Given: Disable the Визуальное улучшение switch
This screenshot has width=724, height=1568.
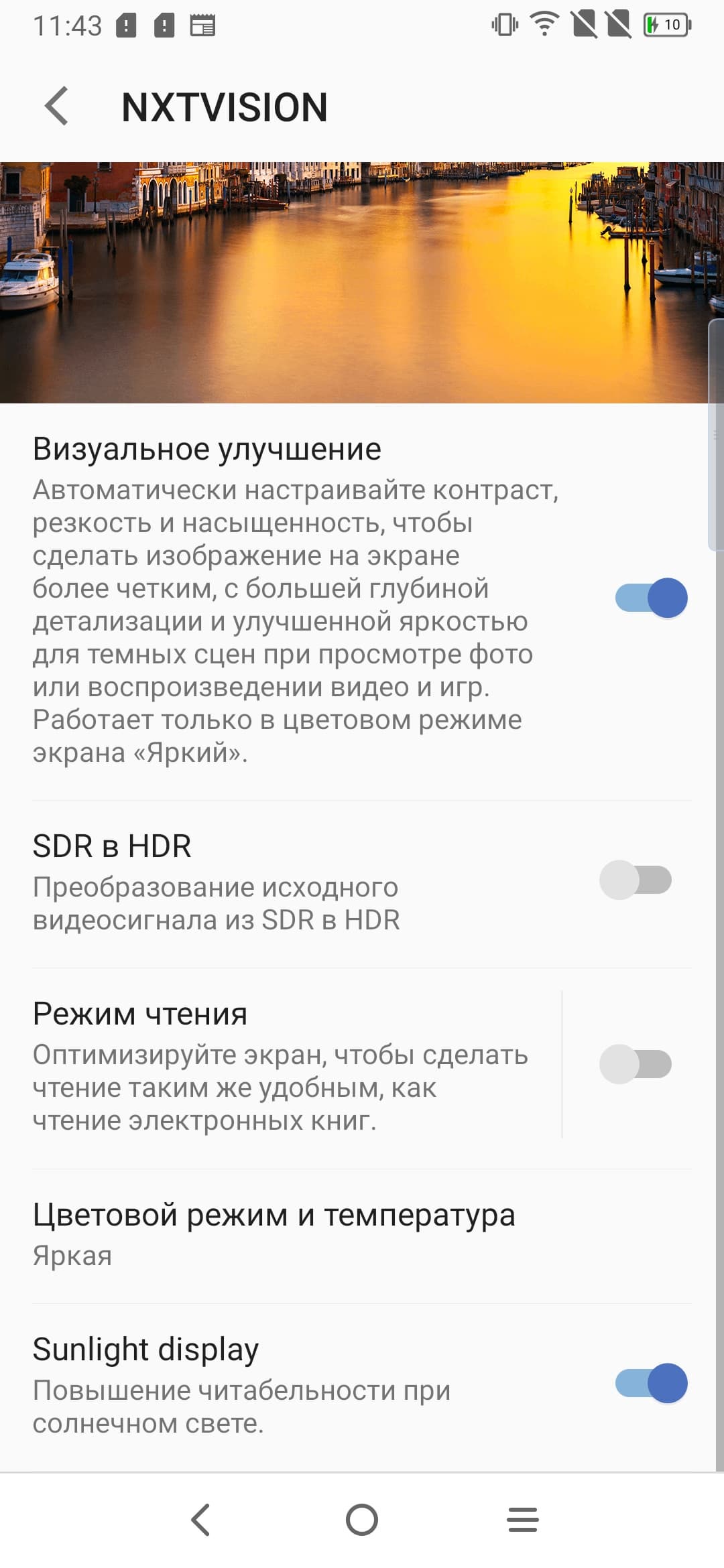Looking at the screenshot, I should [650, 598].
